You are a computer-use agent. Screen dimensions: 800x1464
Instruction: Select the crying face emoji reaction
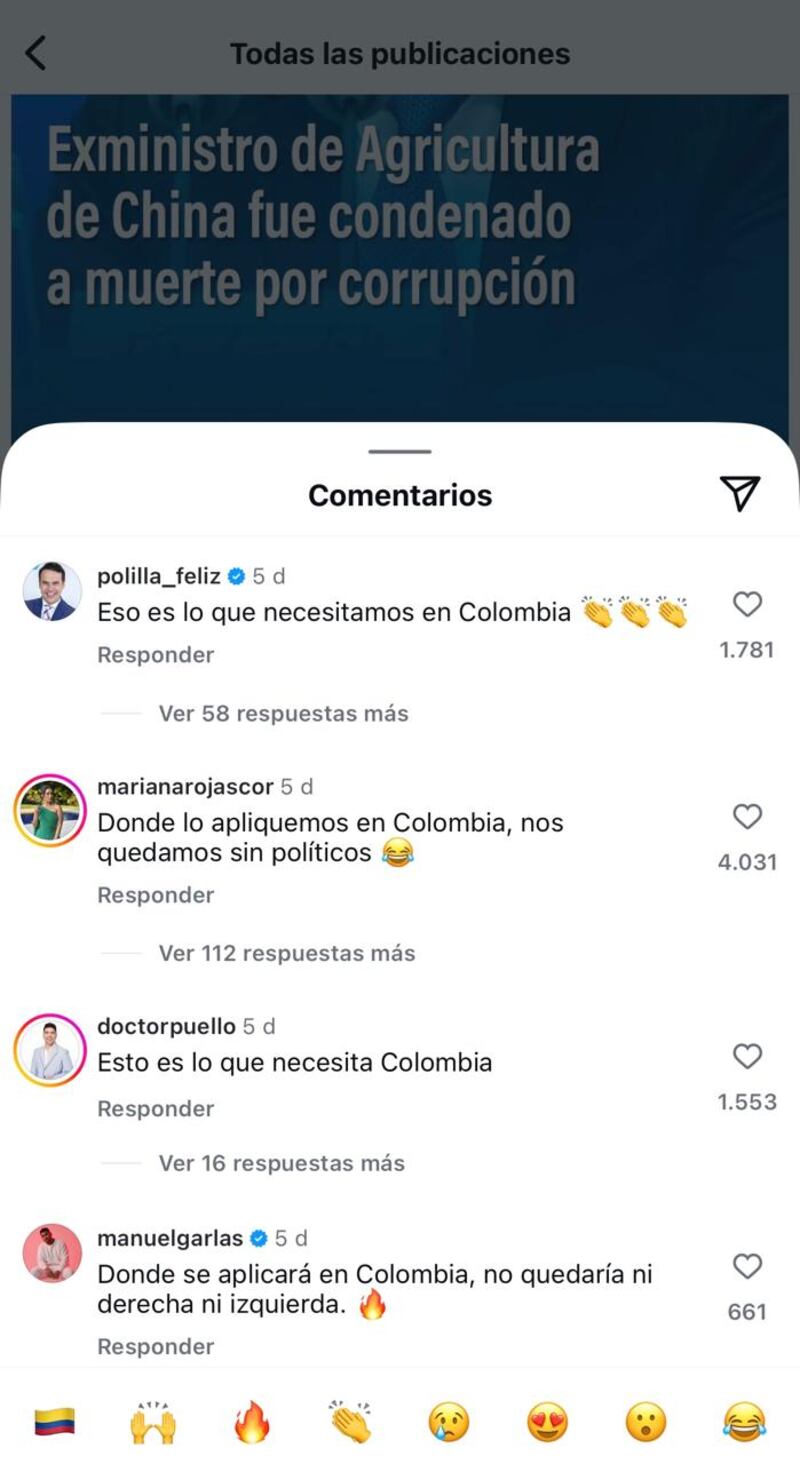(449, 1420)
